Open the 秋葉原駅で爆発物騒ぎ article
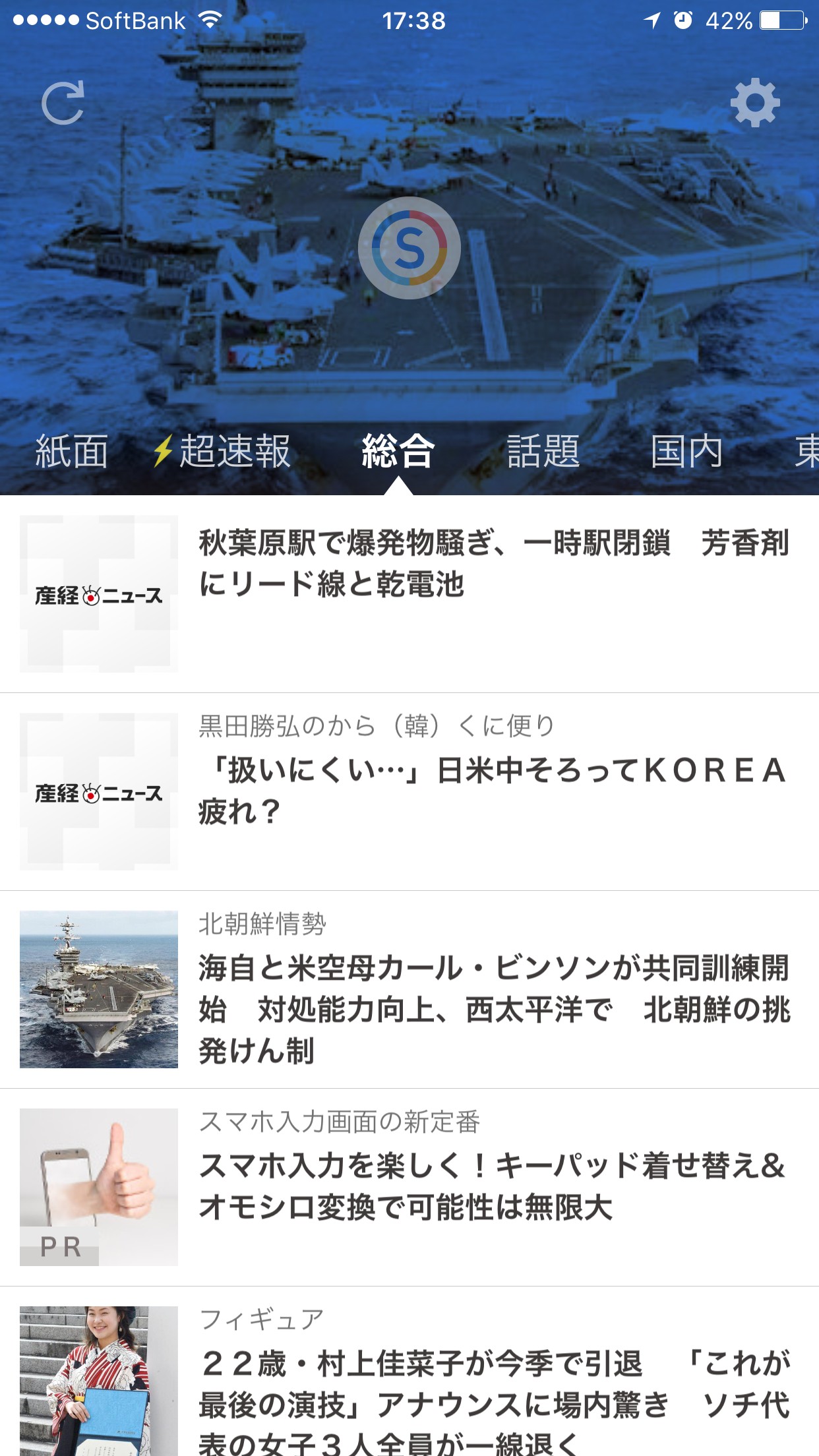Screen dimensions: 819x1456 click(x=495, y=564)
